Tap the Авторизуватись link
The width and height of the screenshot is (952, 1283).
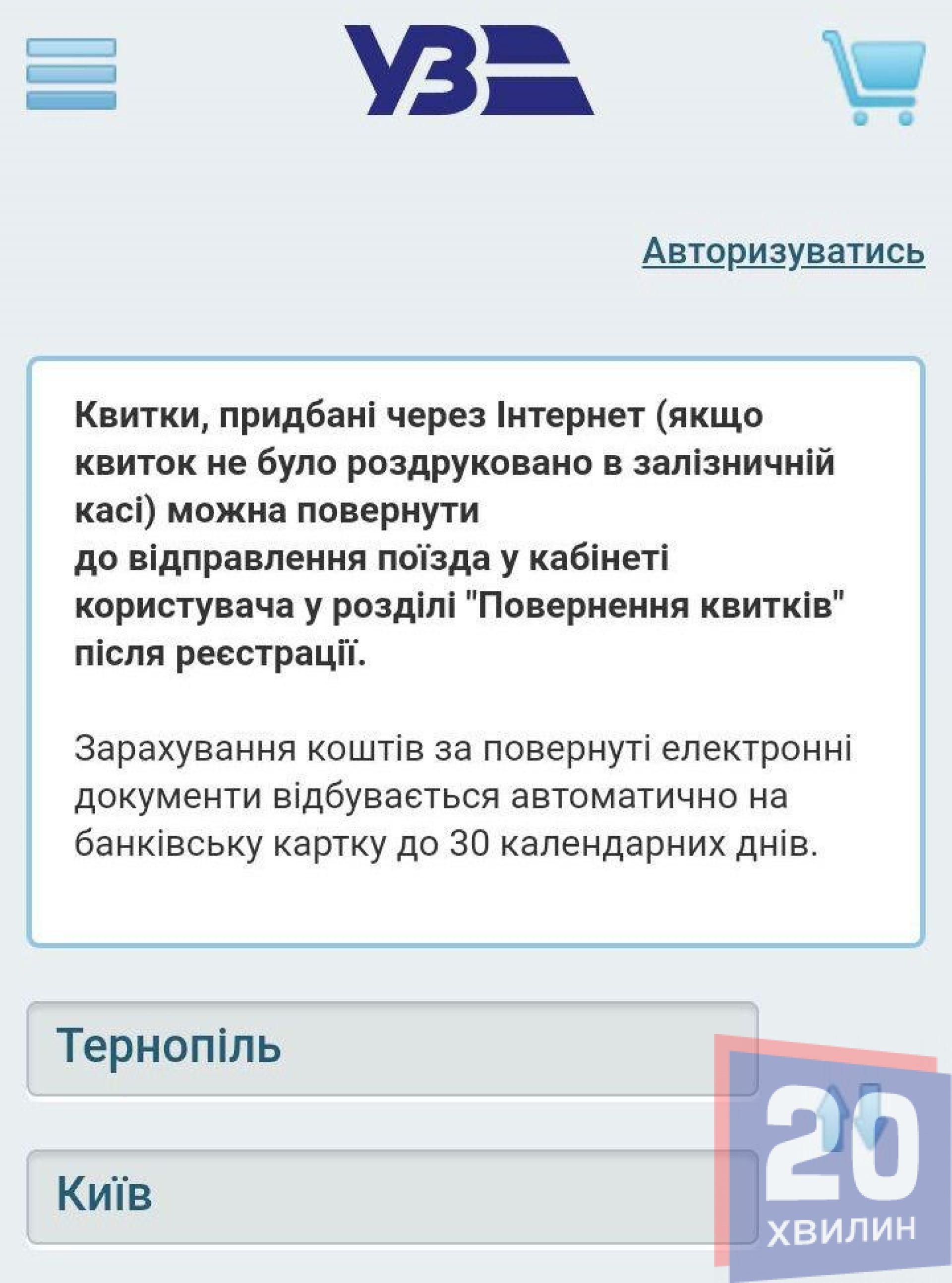point(783,252)
